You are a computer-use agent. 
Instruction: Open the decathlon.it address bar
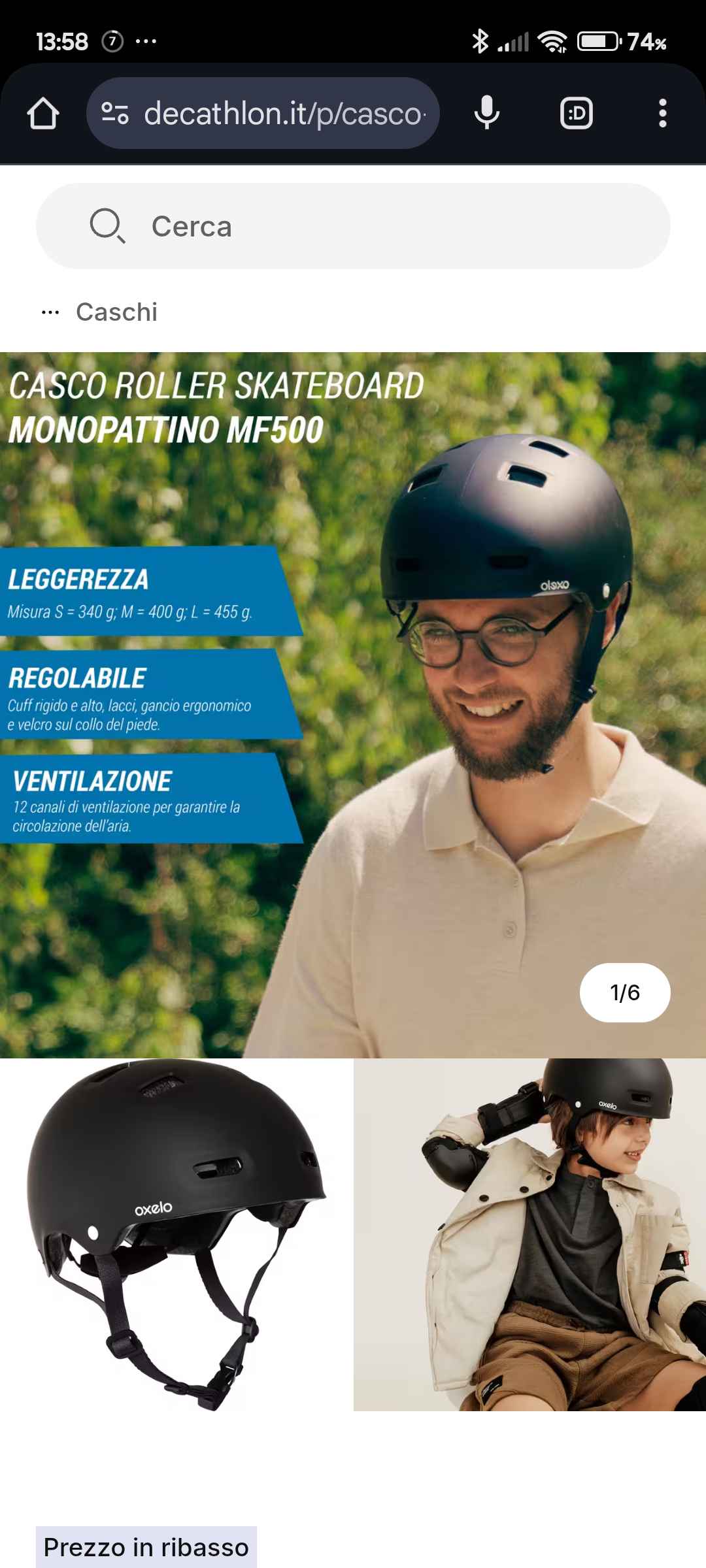point(284,114)
